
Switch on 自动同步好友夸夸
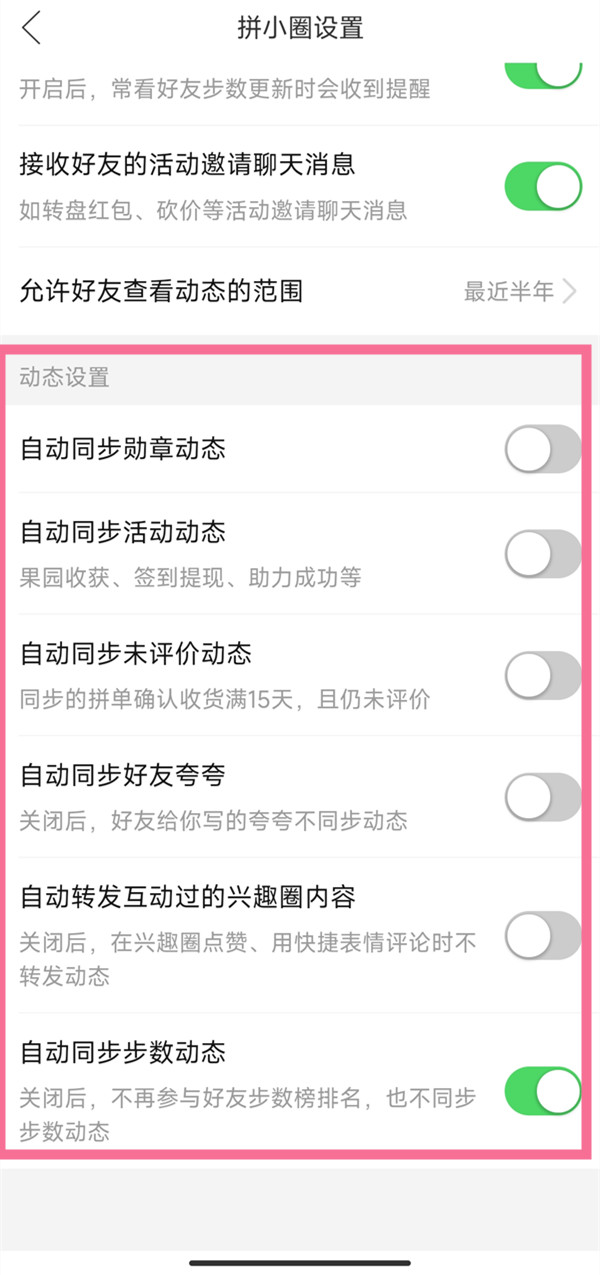[542, 797]
